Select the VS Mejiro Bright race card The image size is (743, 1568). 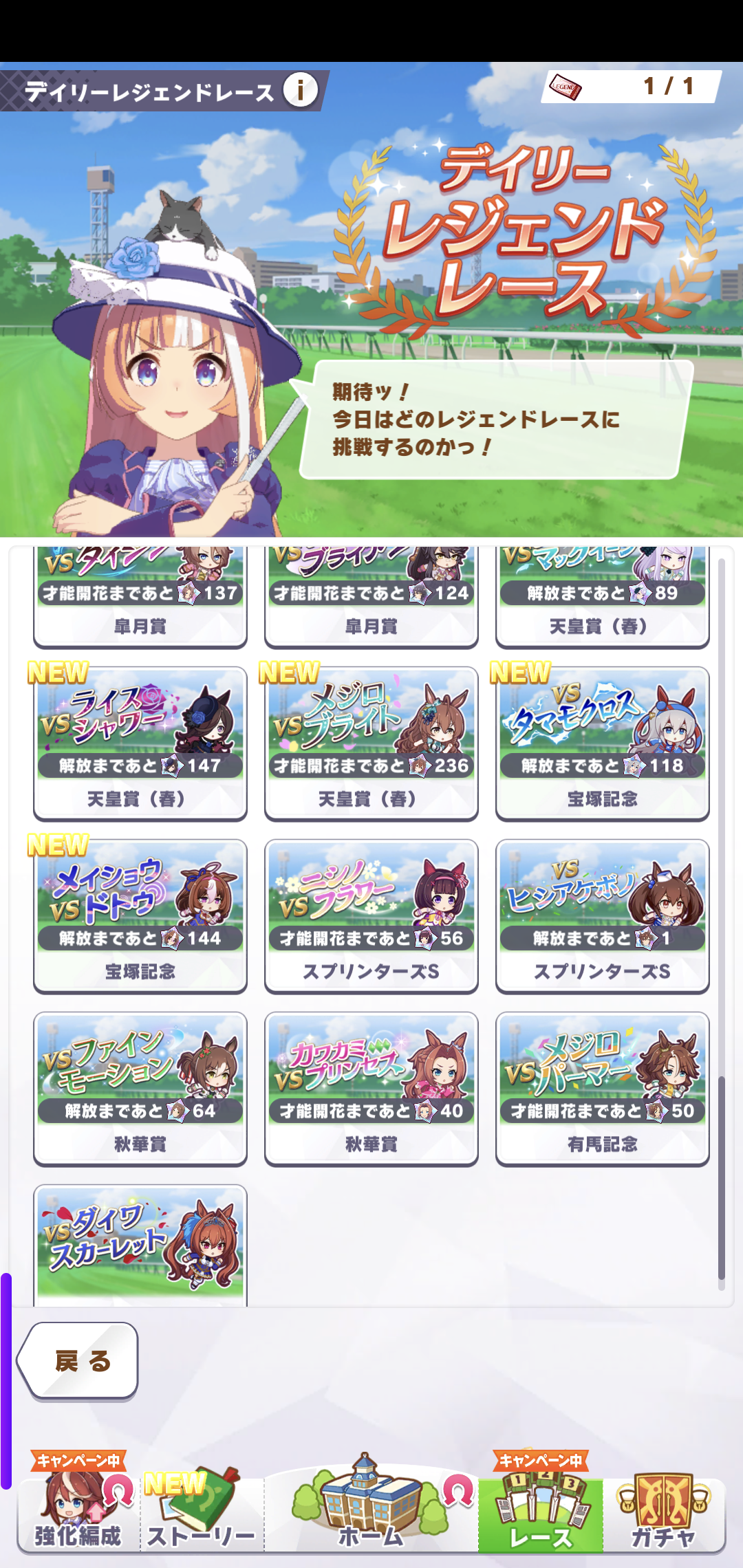coord(371,743)
